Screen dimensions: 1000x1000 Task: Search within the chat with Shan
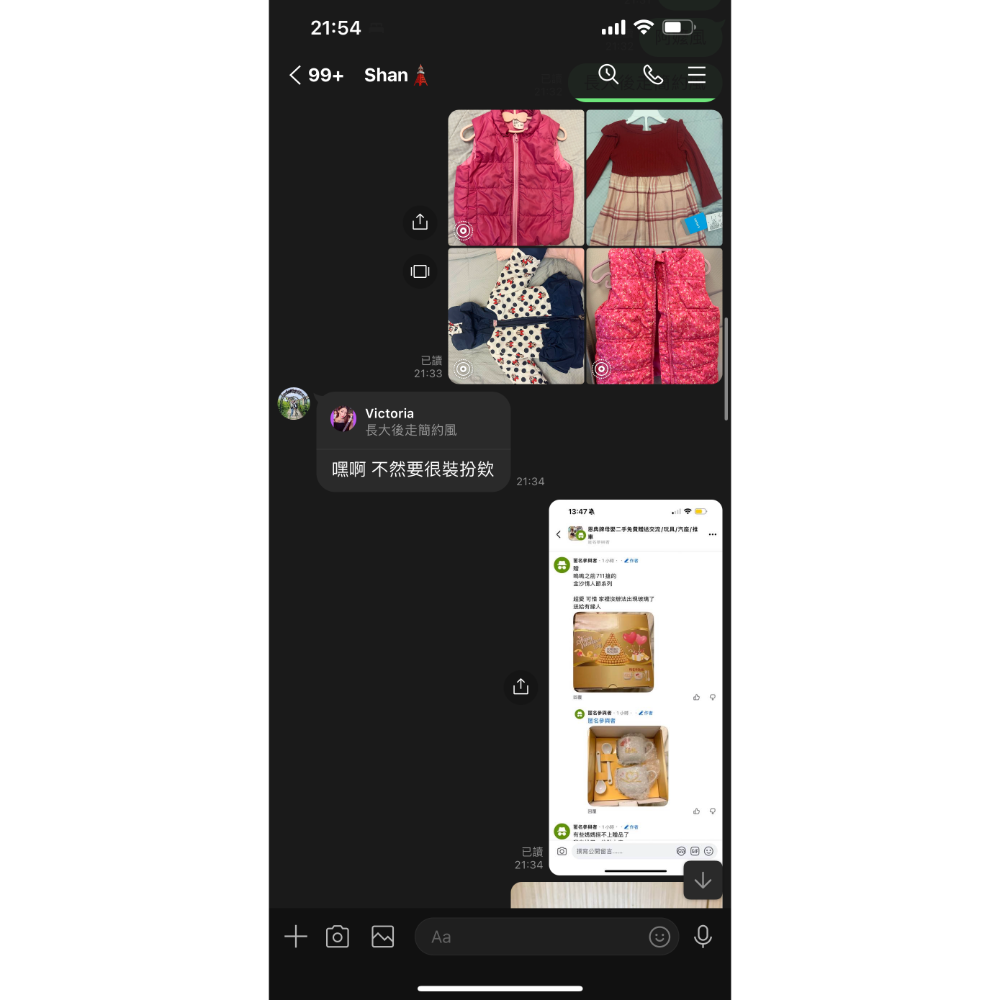point(608,74)
